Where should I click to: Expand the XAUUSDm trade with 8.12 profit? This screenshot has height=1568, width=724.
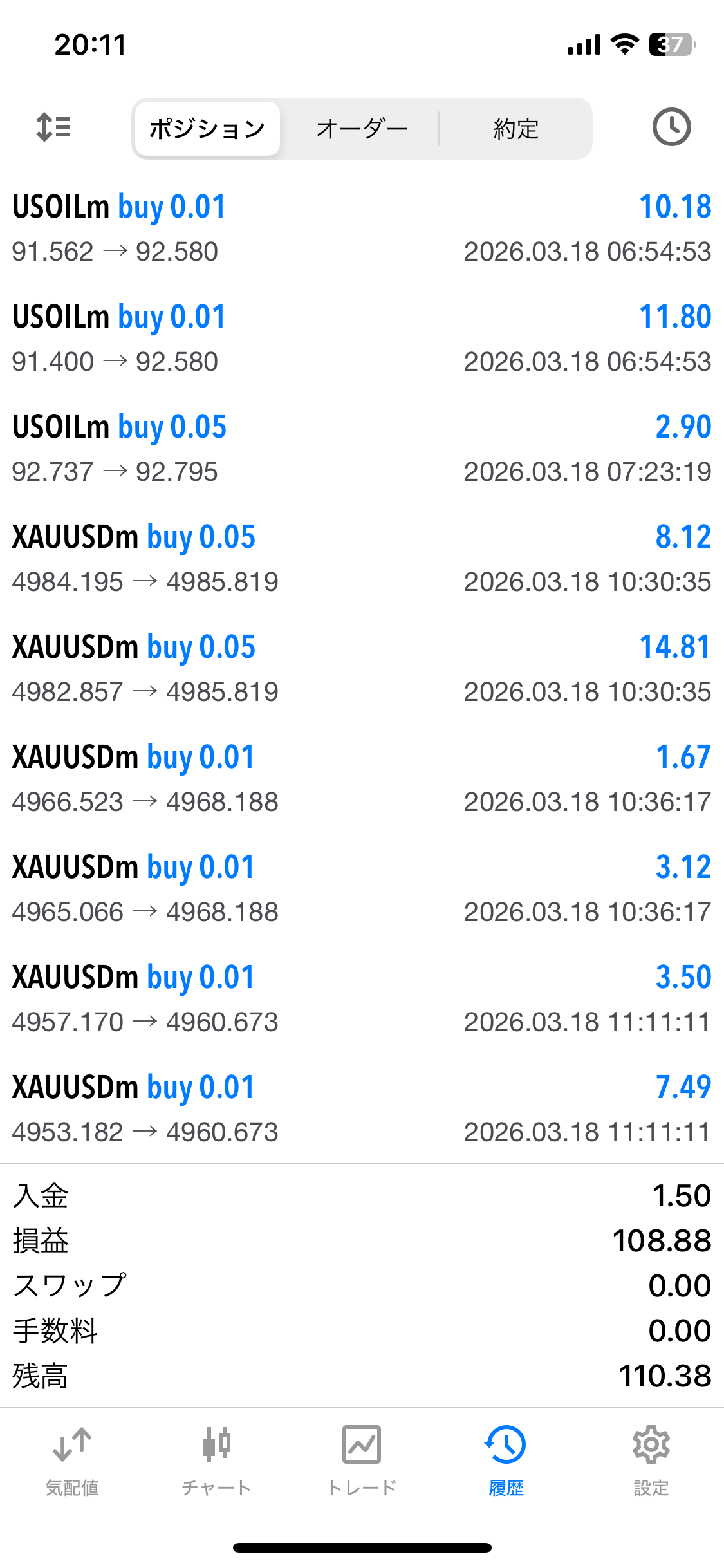[x=362, y=559]
